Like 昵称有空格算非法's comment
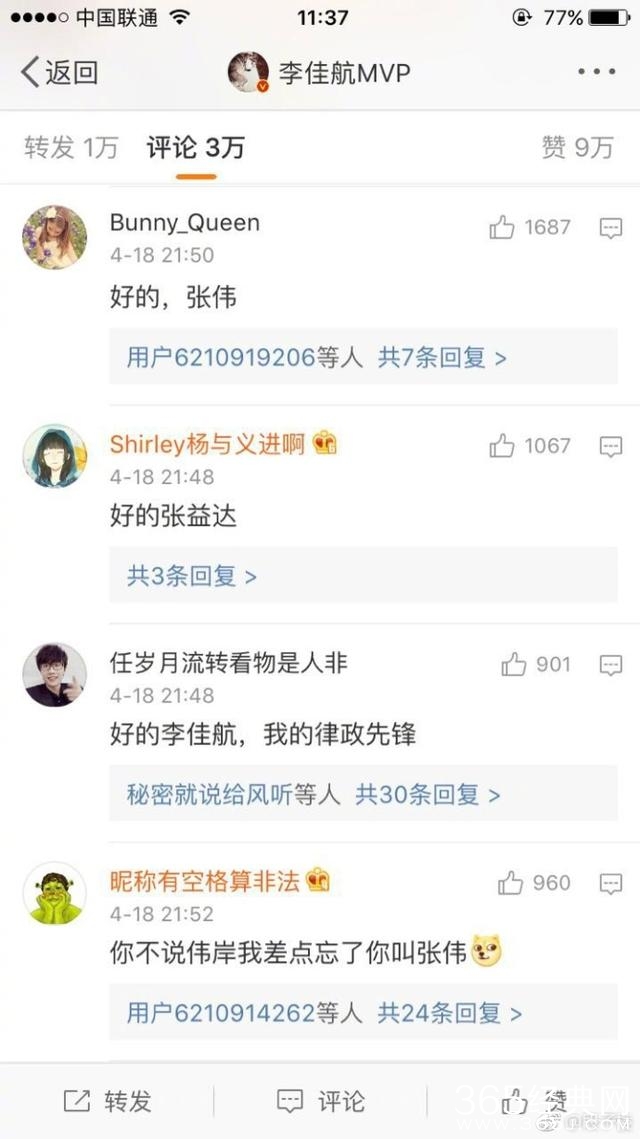Viewport: 640px width, 1139px height. pos(511,883)
